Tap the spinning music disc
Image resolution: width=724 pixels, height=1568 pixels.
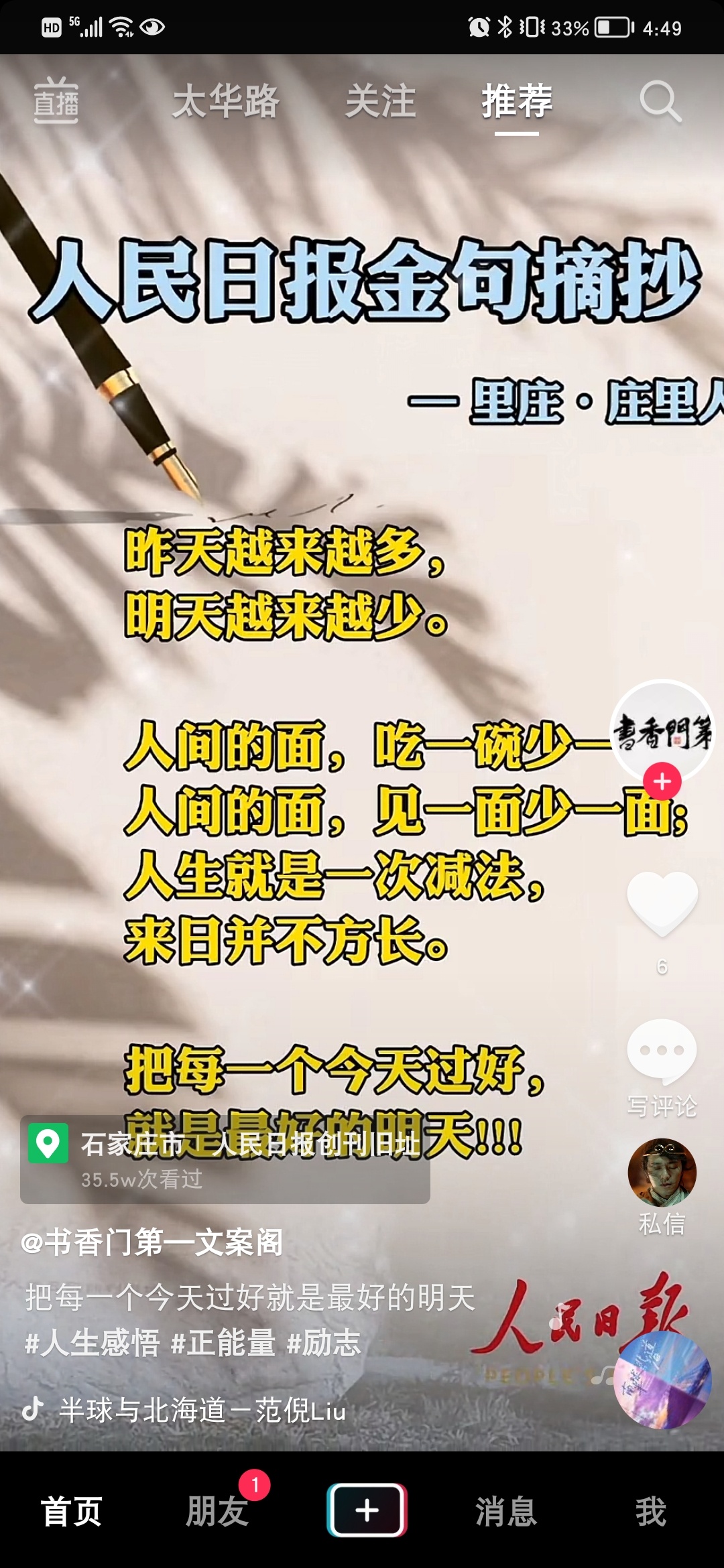point(662,1380)
